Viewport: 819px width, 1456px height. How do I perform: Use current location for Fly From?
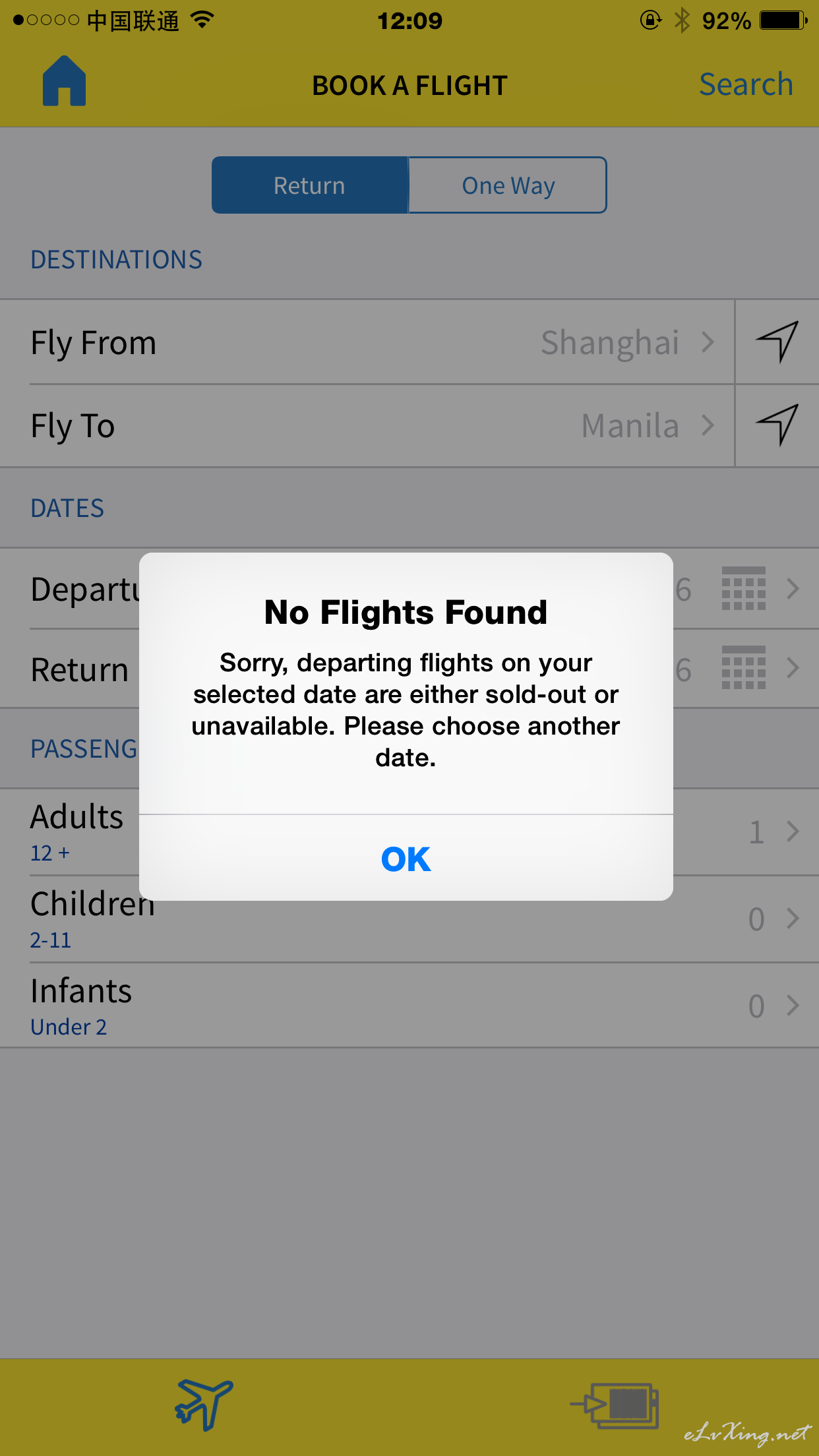tap(777, 342)
